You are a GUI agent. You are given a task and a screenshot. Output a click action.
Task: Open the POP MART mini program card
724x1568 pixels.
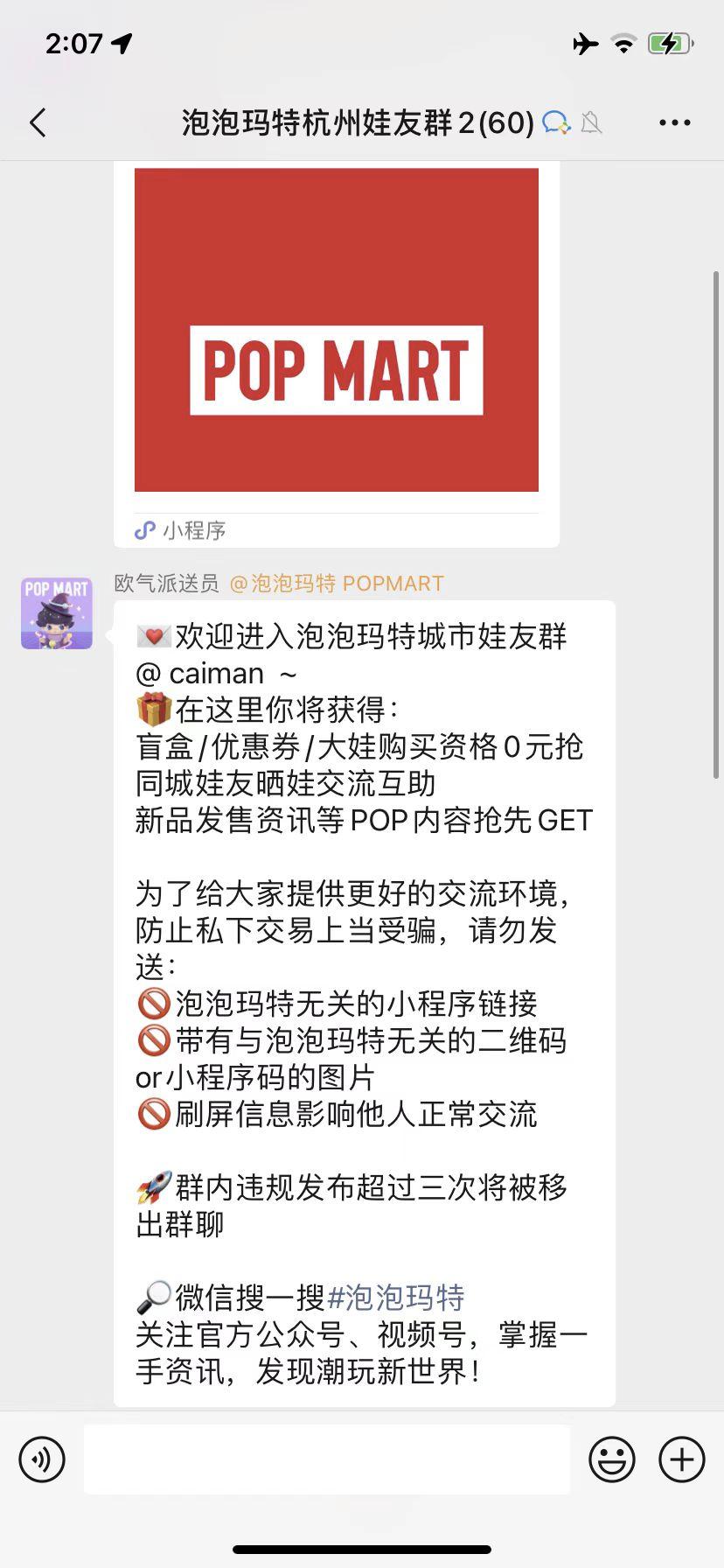(337, 354)
